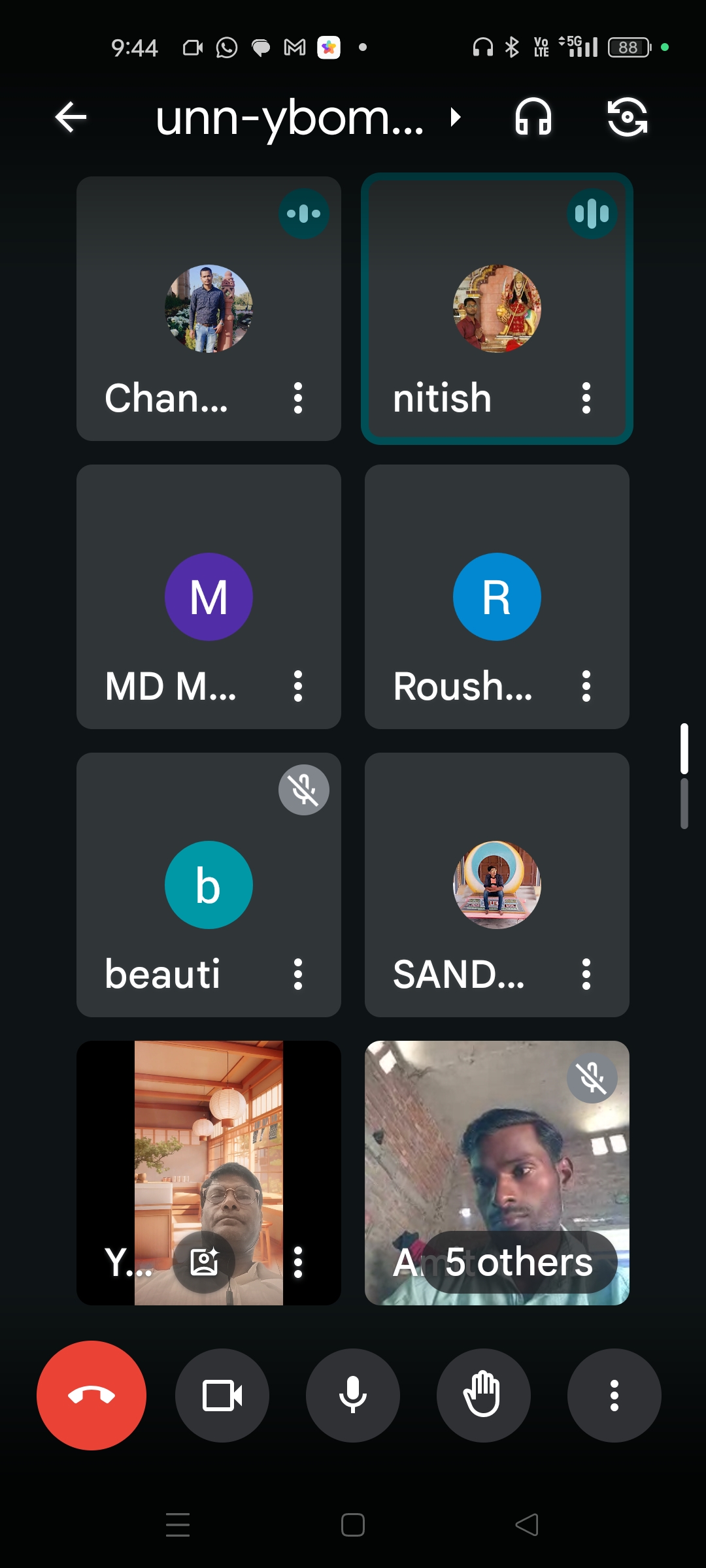The height and width of the screenshot is (1568, 706).
Task: Open the three-dot menu on your own tile
Action: [298, 1262]
